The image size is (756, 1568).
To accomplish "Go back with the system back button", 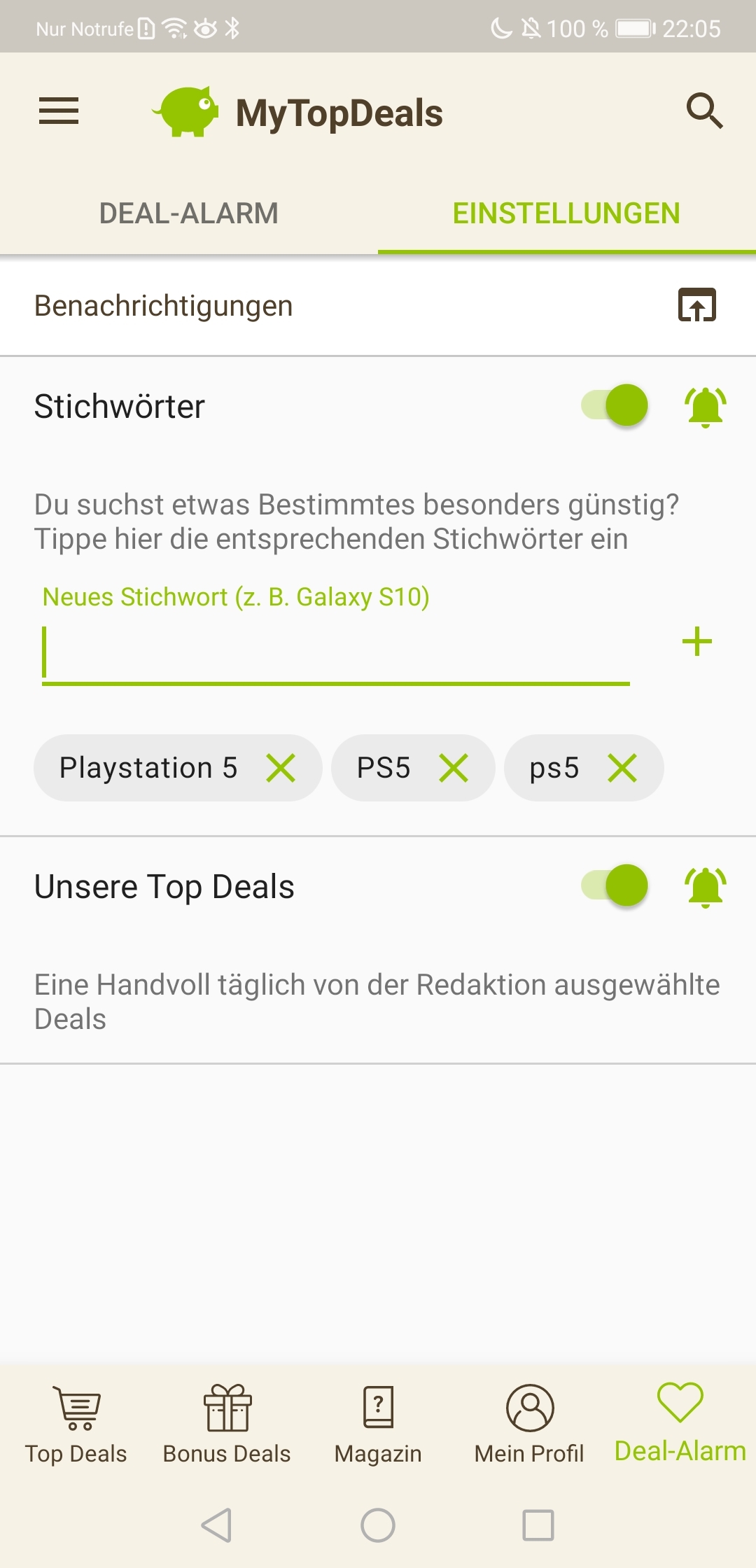I will point(217,1525).
